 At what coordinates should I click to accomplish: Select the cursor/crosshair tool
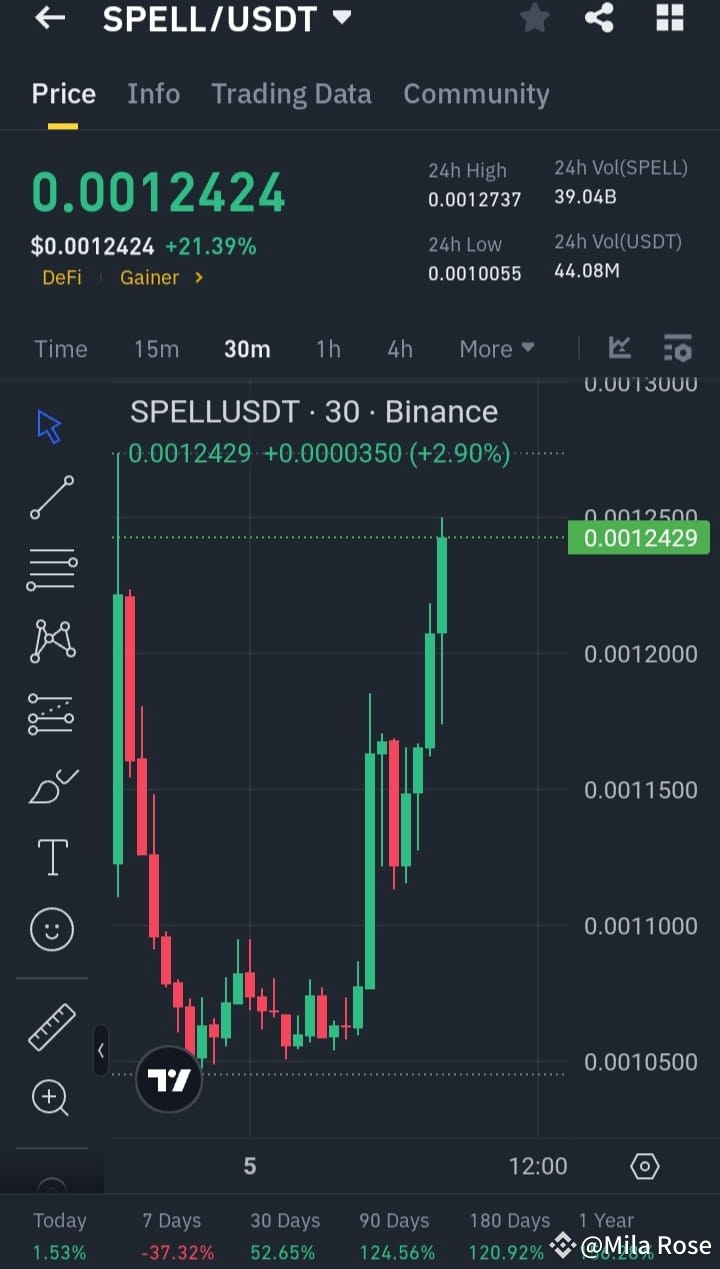pos(48,425)
